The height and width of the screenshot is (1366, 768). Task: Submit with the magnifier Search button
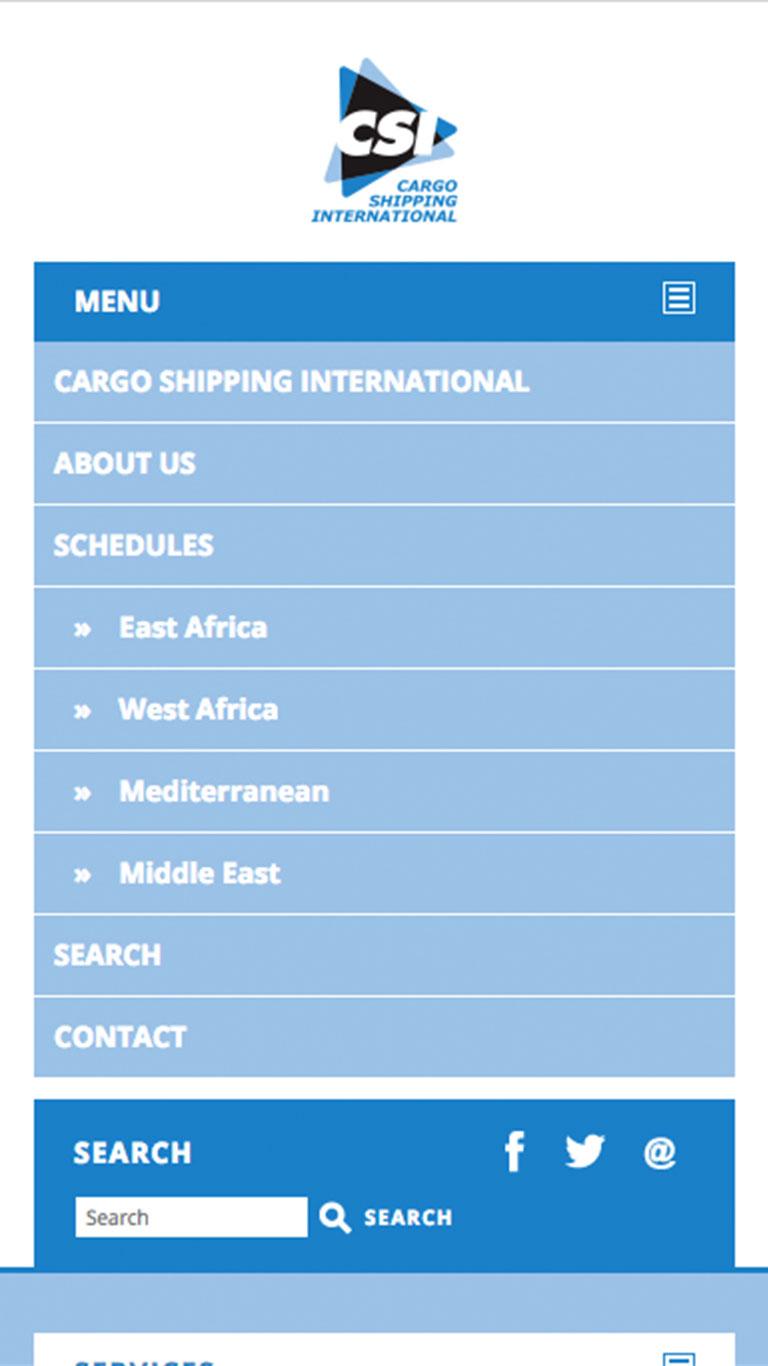[386, 1217]
